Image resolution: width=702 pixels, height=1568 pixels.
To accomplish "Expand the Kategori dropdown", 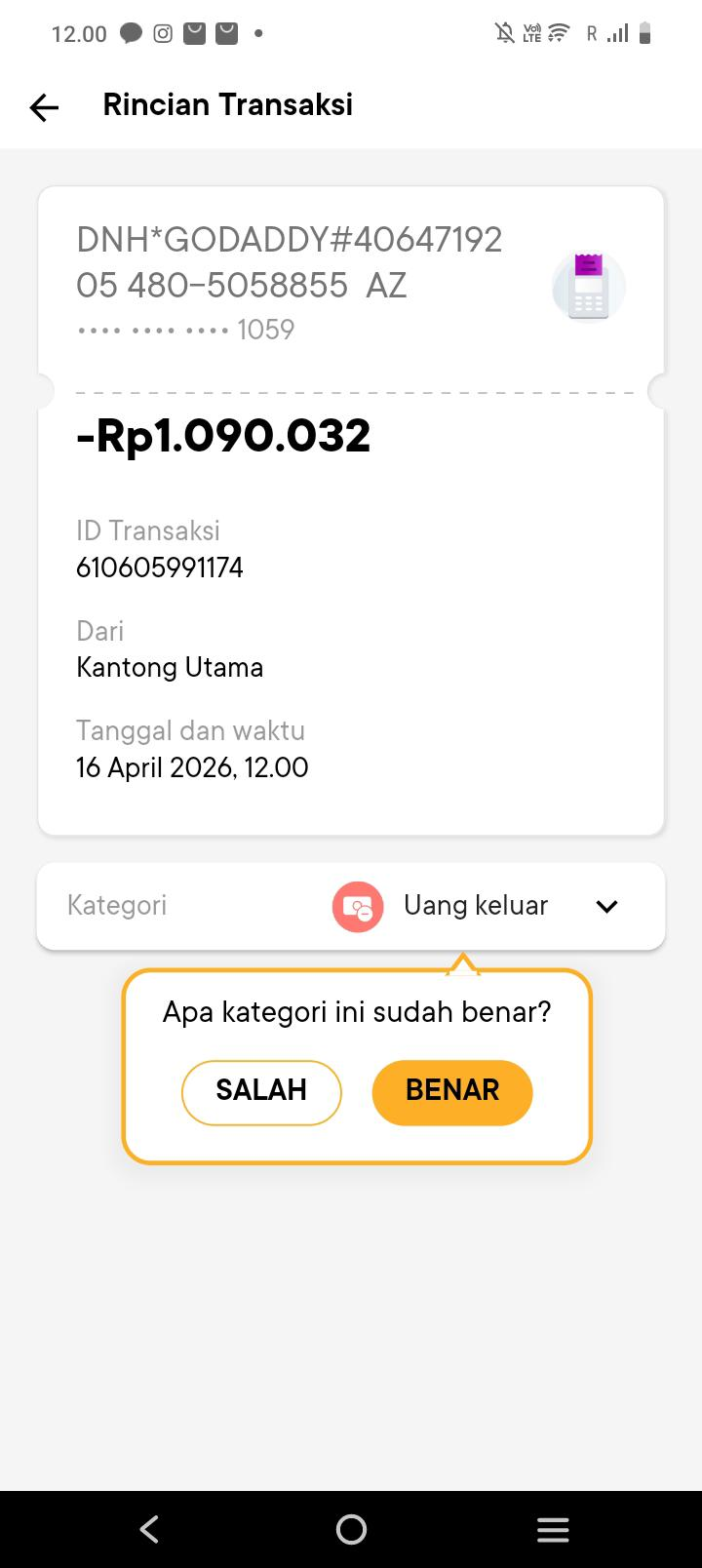I will (x=606, y=906).
